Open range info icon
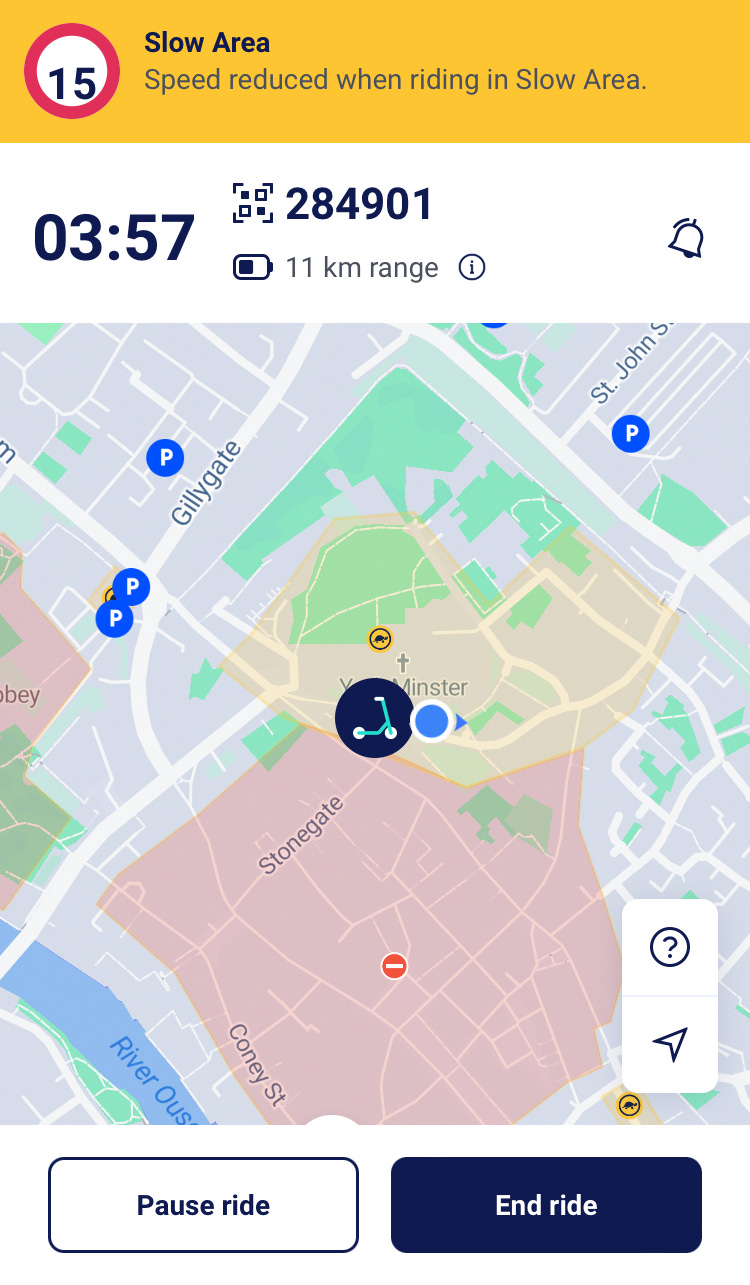 point(471,267)
